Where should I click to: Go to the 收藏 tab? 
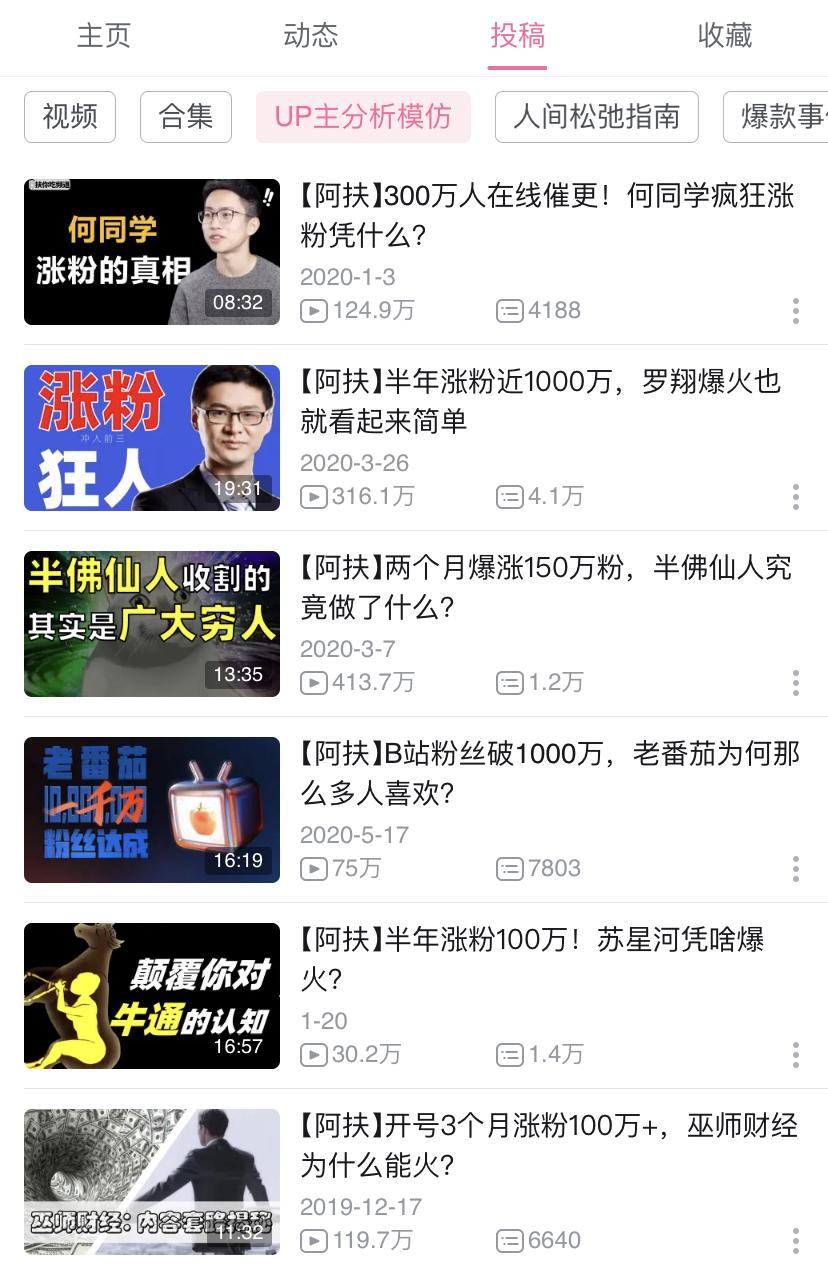click(724, 36)
